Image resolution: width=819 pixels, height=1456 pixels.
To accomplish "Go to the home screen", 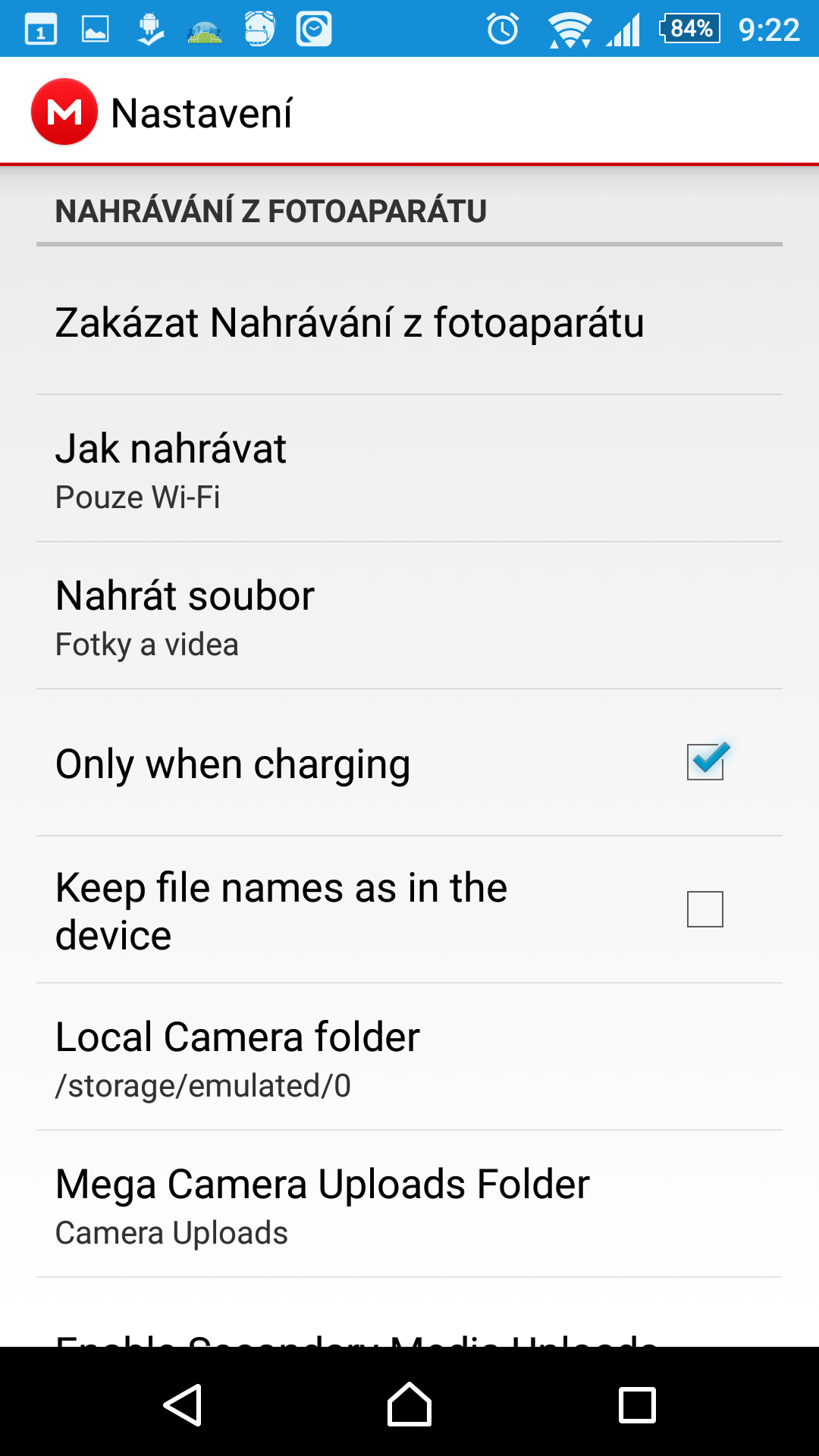I will point(409,1404).
